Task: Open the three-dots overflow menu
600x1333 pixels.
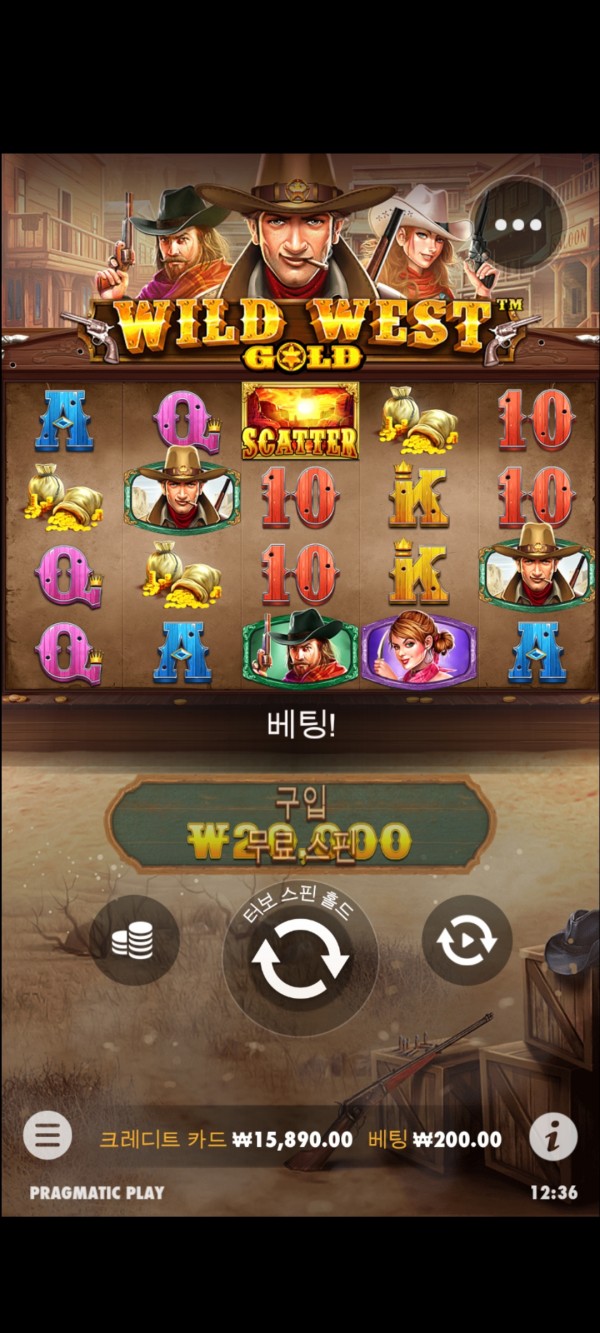Action: tap(516, 225)
